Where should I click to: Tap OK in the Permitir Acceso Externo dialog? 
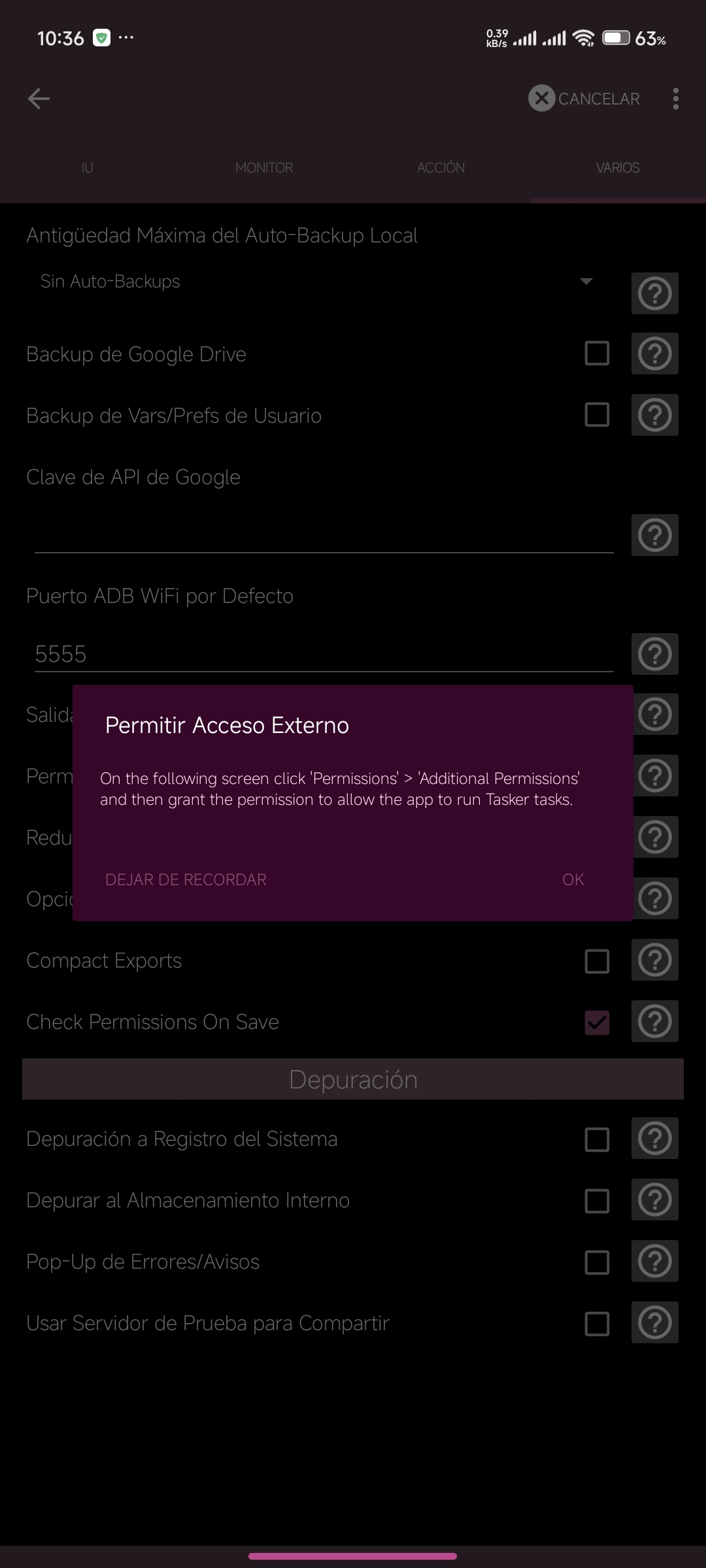(573, 879)
